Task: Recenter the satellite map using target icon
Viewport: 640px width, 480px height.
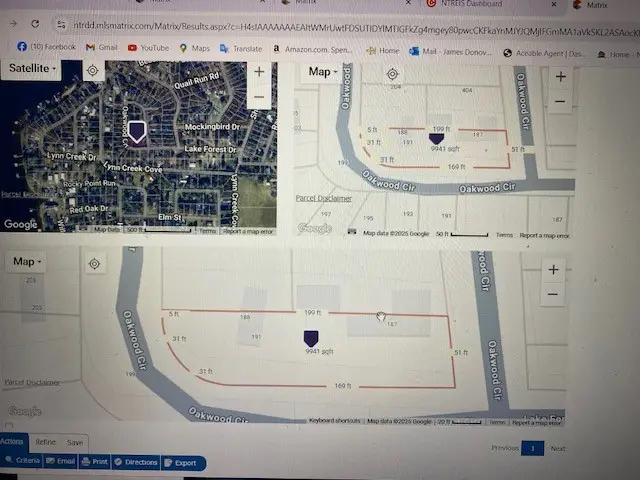Action: click(x=92, y=70)
